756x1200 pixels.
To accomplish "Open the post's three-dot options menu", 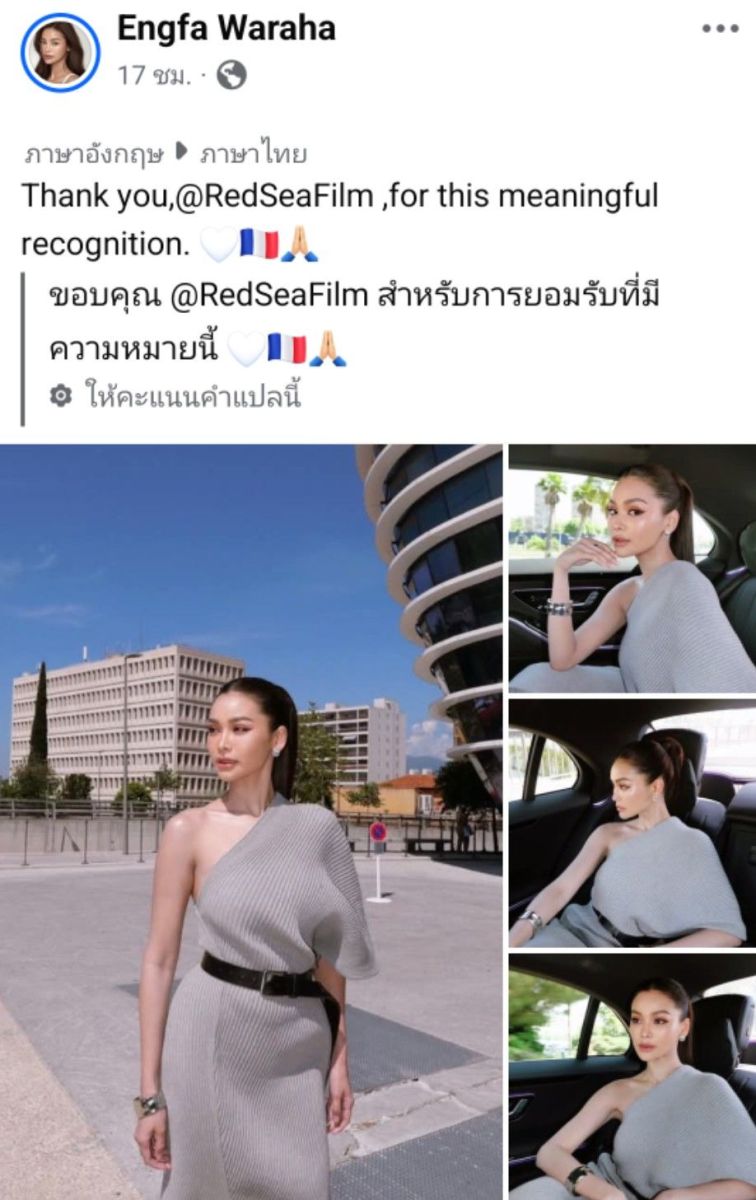I will 720,29.
